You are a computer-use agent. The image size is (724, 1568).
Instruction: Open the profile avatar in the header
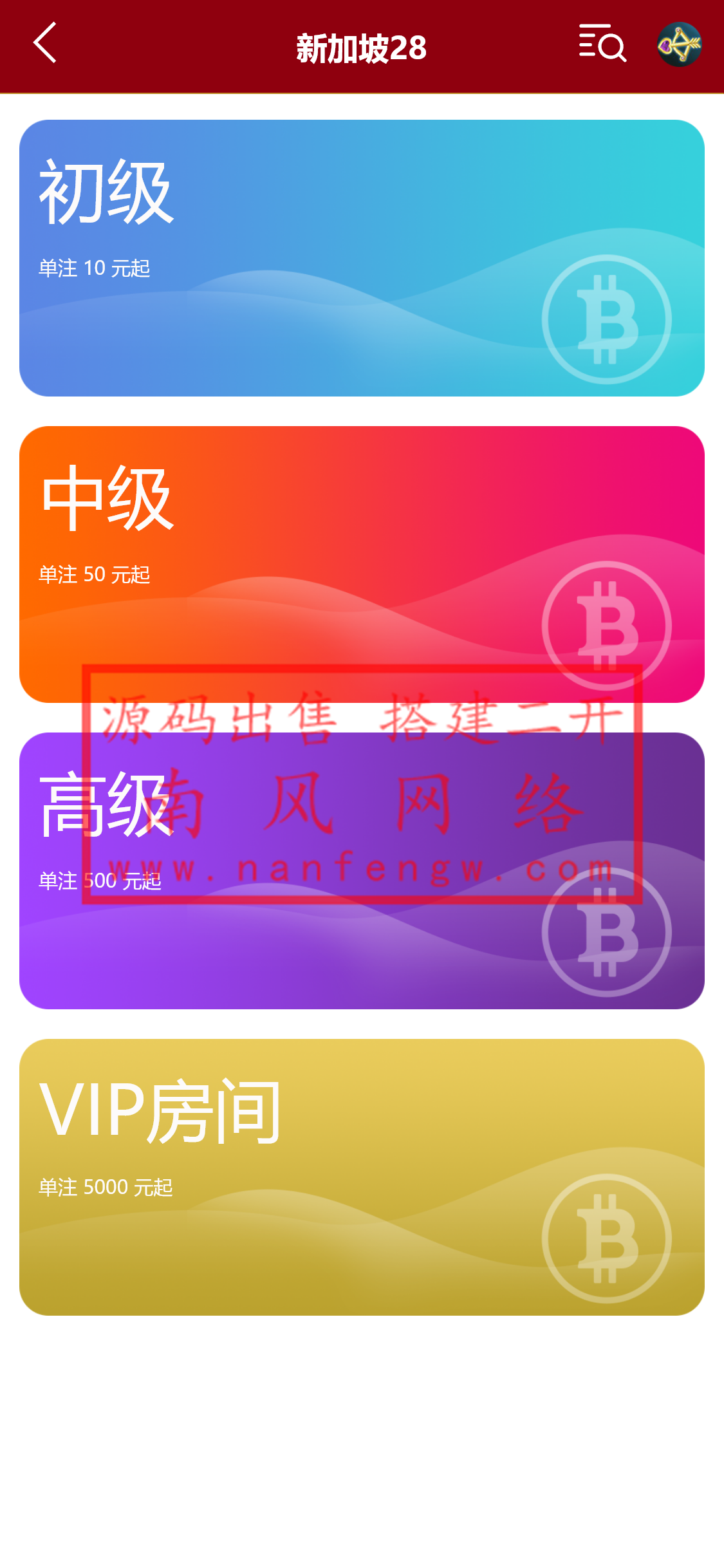coord(679,44)
